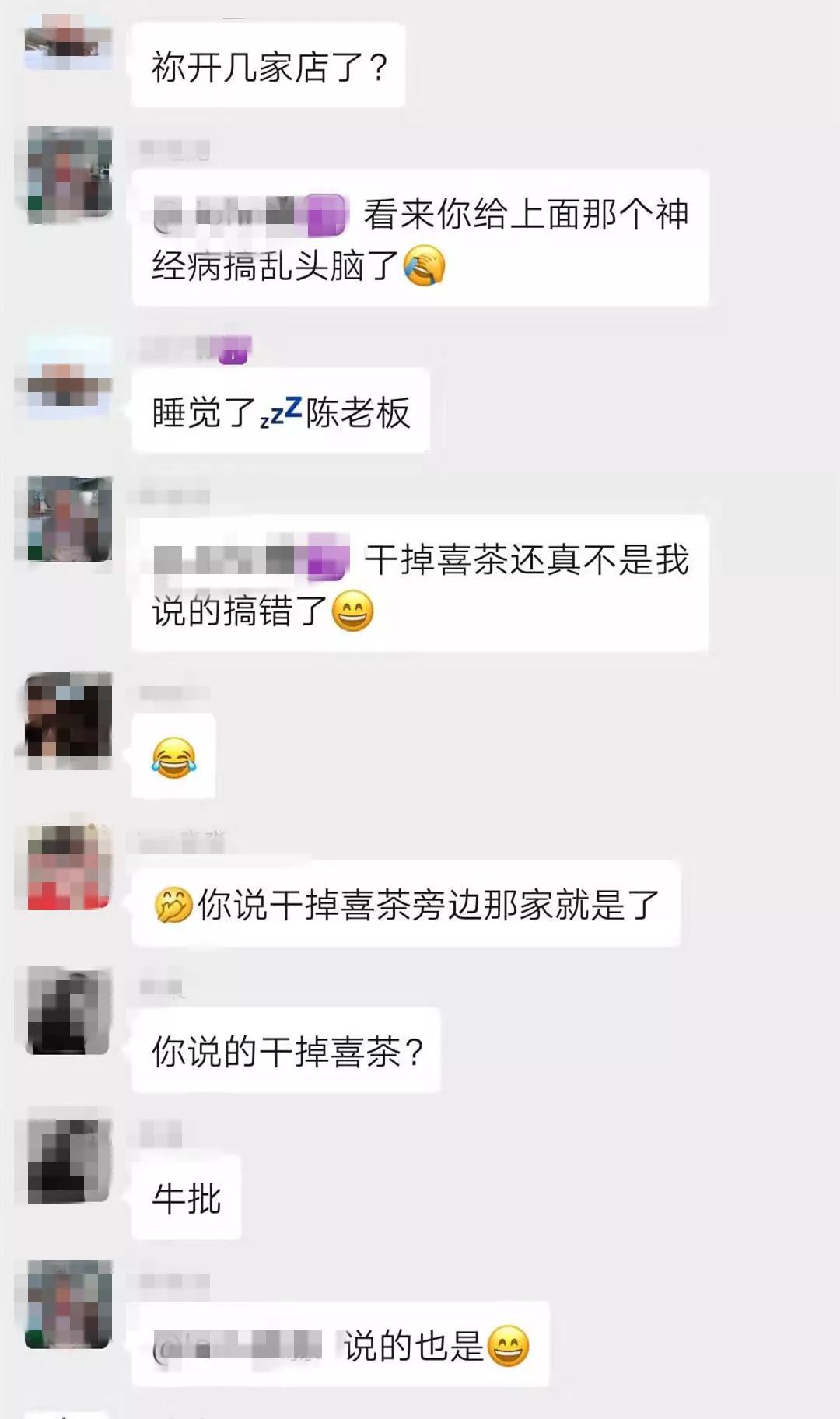View profile of '干掉喜茶还真不是我' sender
840x1419 pixels.
[x=68, y=519]
